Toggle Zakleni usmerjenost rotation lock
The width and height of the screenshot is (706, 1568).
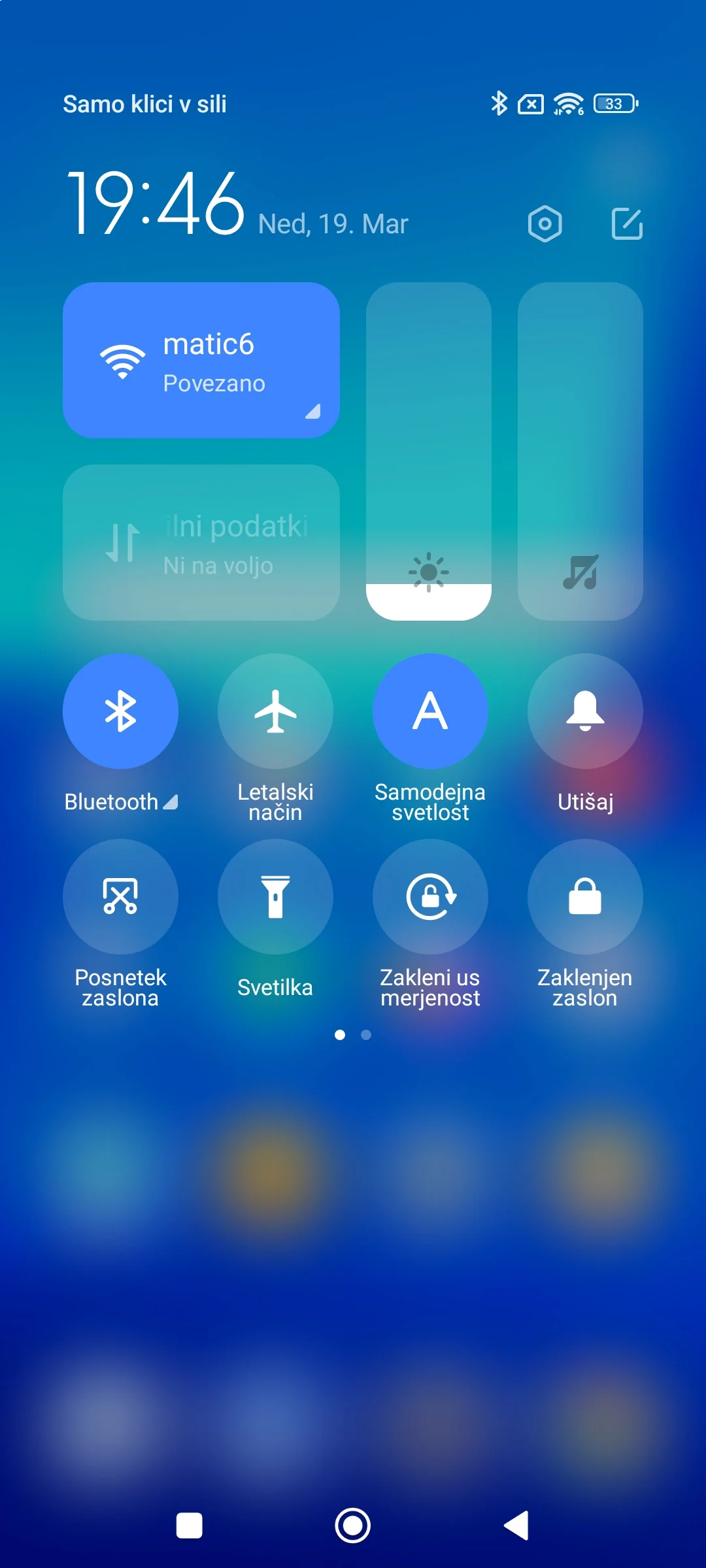click(430, 896)
